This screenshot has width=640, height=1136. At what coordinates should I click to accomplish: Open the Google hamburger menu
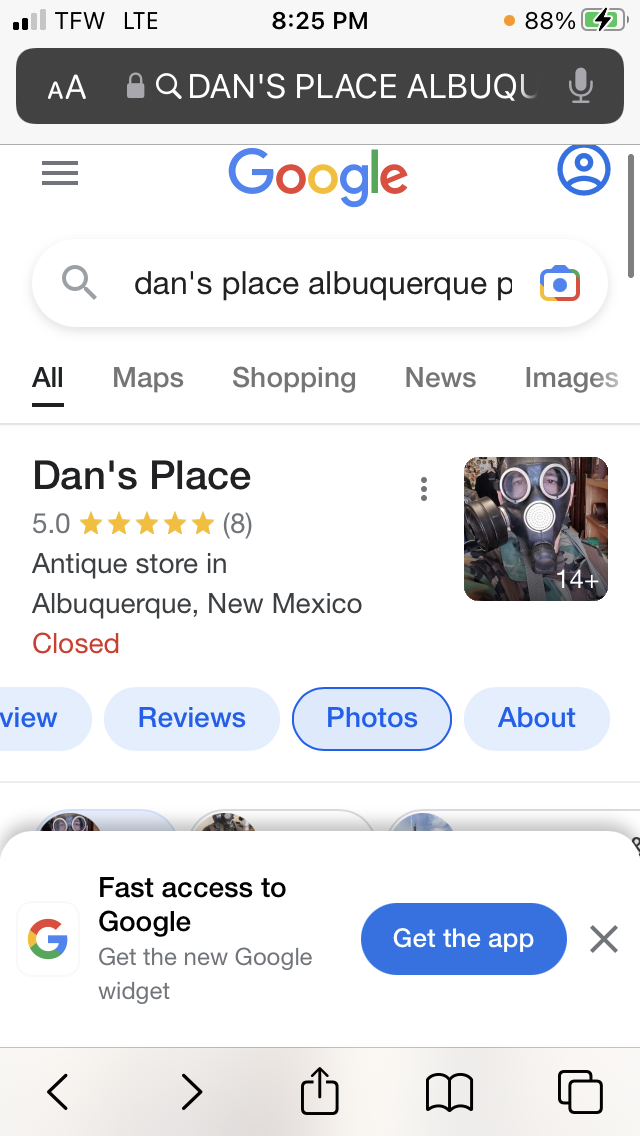tap(60, 174)
